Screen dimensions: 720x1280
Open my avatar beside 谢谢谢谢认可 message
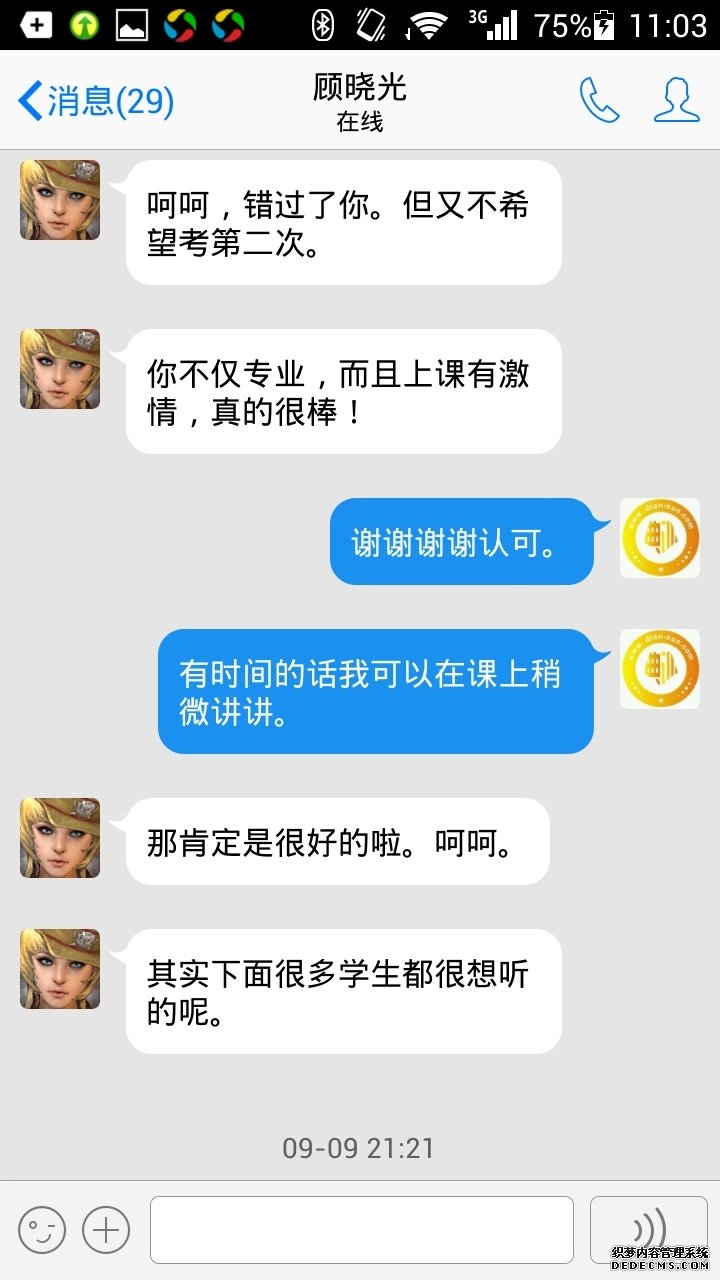point(659,538)
